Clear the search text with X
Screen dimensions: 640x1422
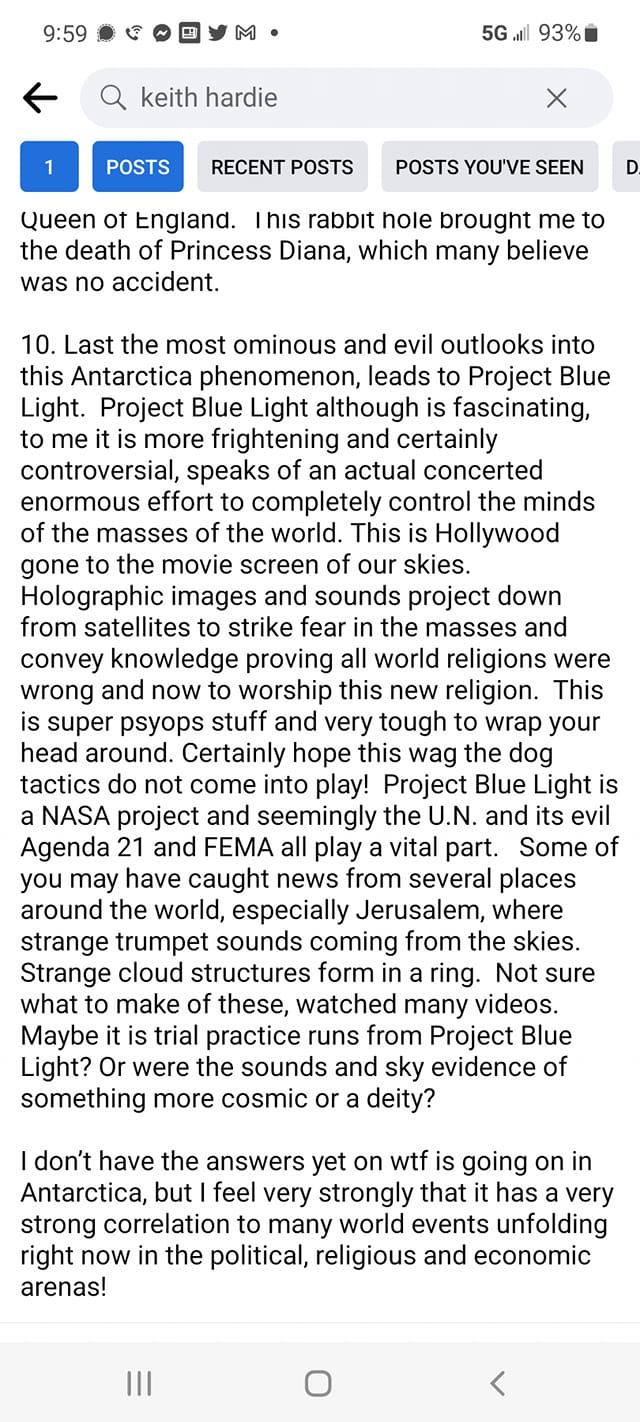coord(556,97)
